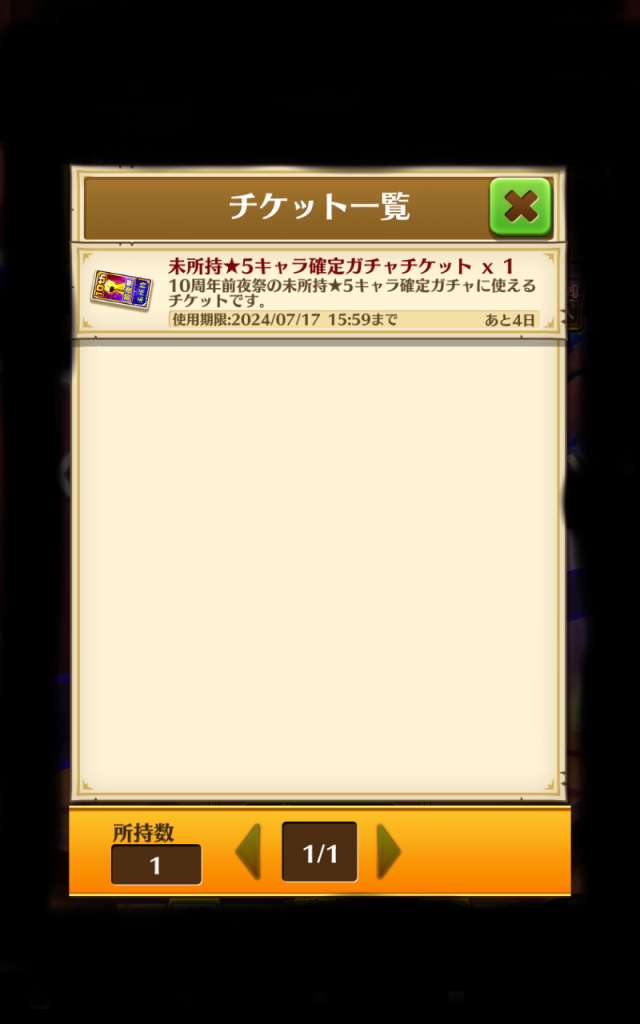Close the チケット一覧 dialog

520,207
